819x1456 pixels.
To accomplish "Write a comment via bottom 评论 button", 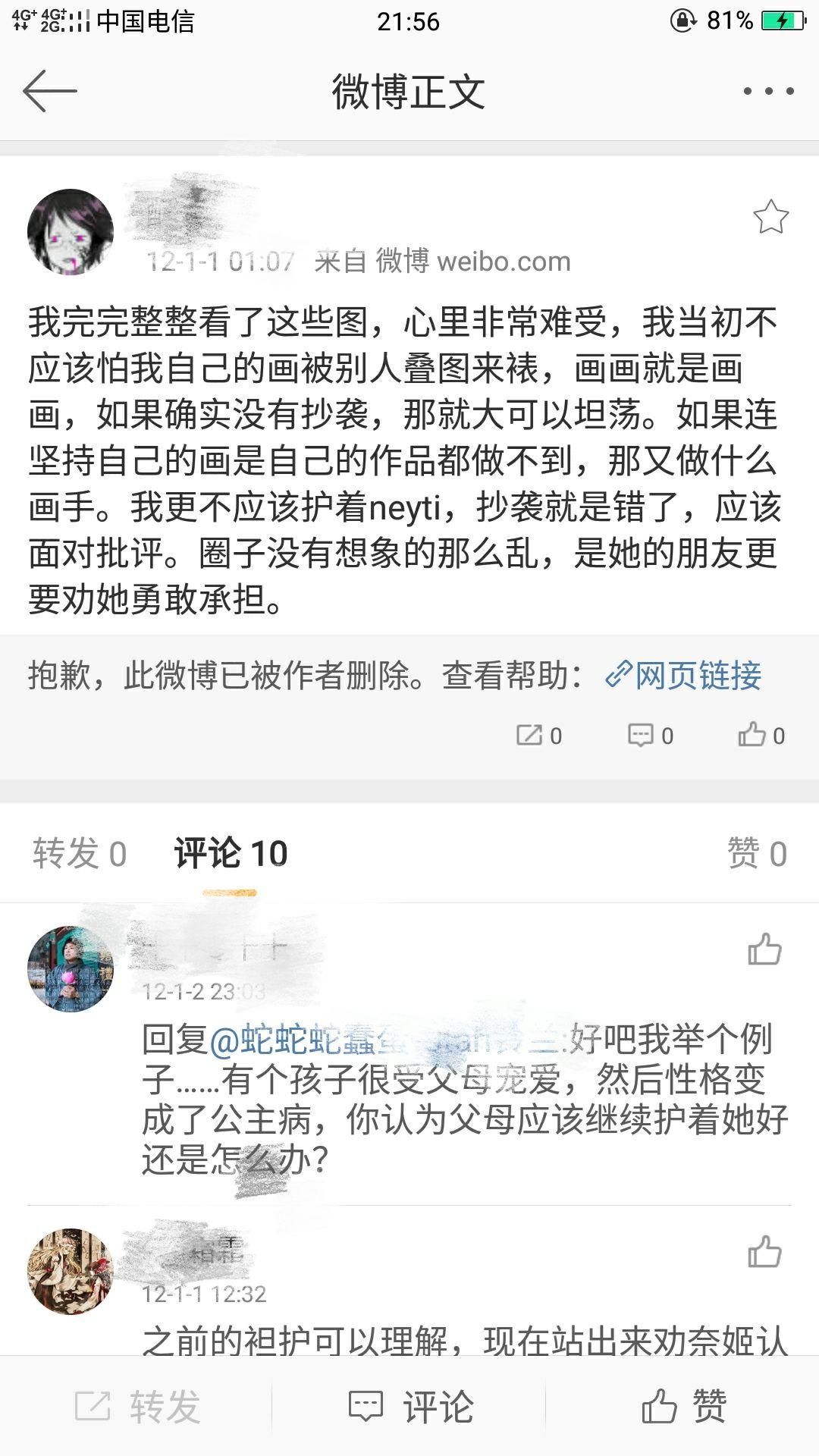I will 410,1407.
